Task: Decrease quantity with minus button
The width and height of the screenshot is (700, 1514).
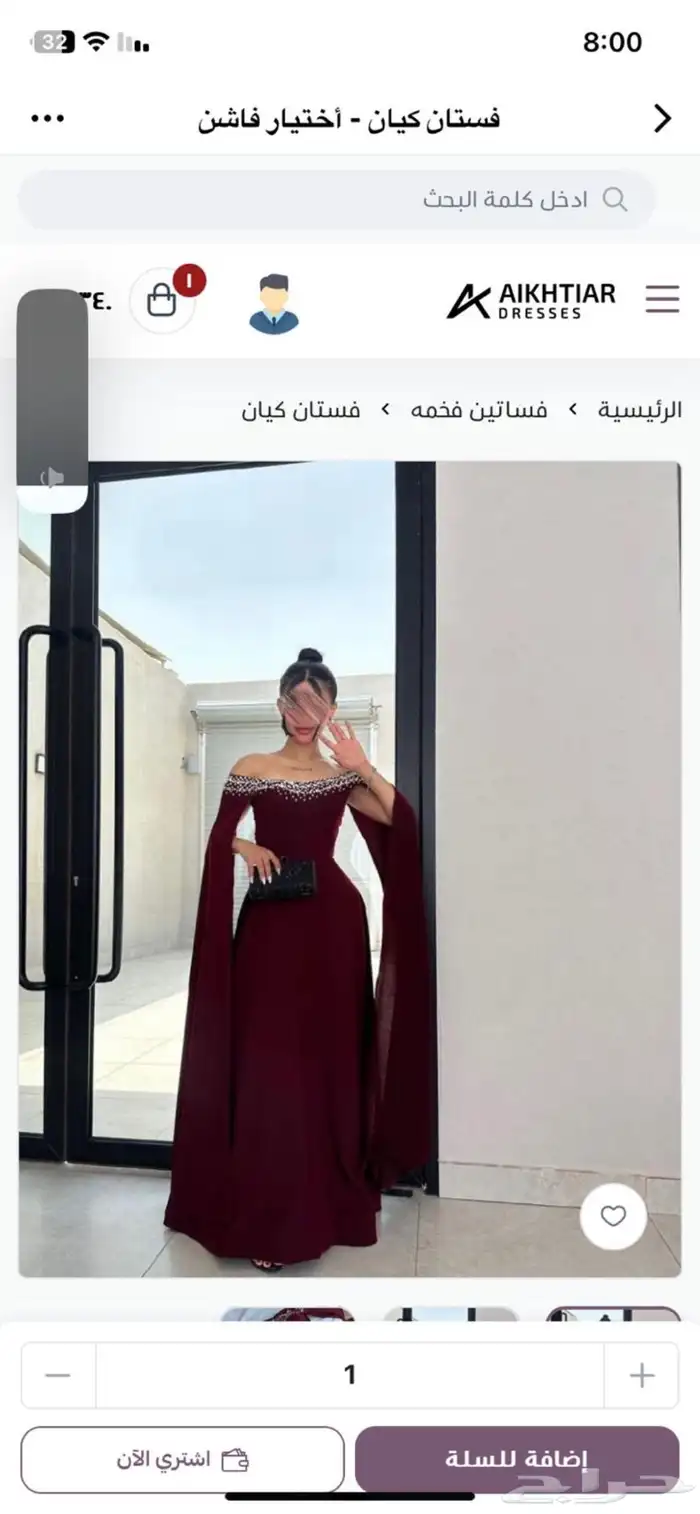Action: (58, 1376)
